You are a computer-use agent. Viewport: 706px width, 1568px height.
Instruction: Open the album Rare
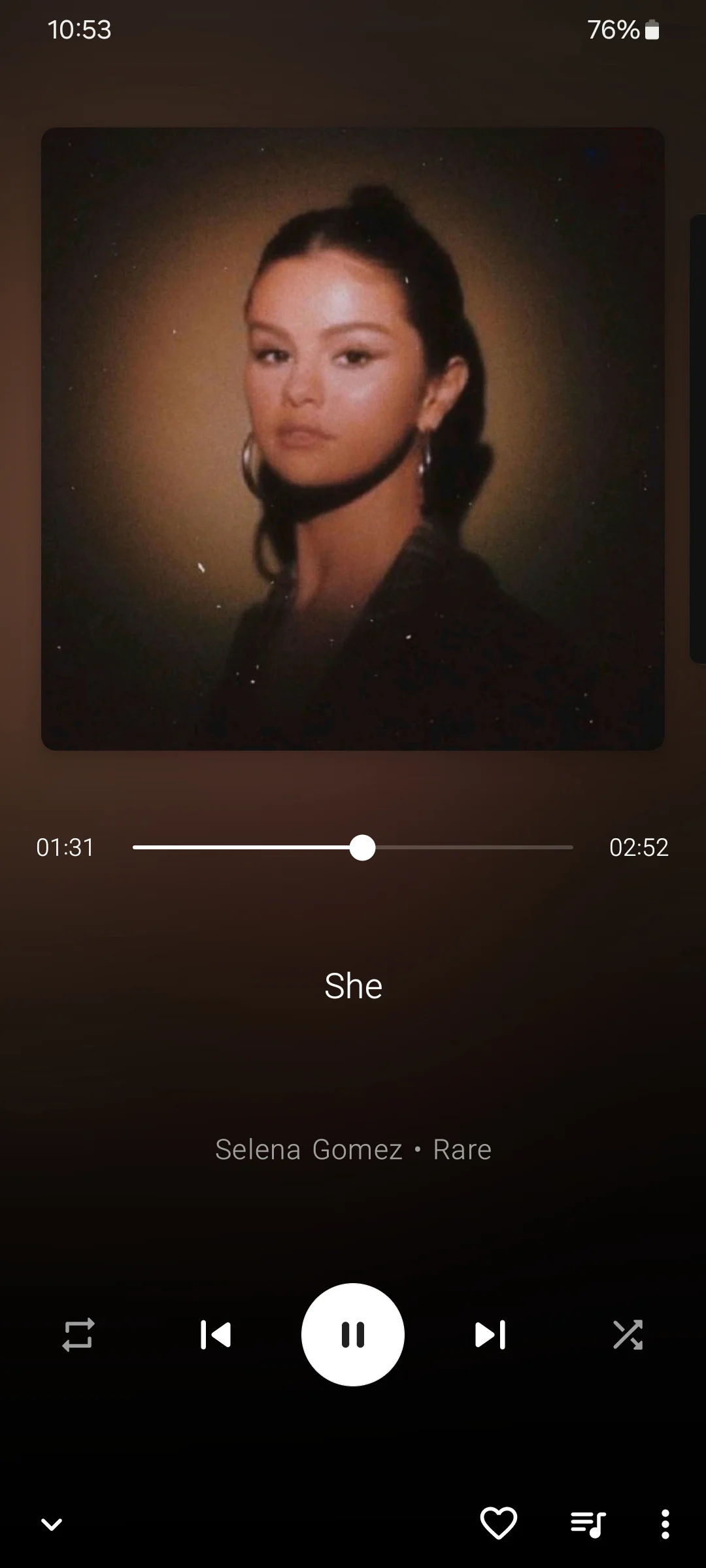(x=462, y=1149)
